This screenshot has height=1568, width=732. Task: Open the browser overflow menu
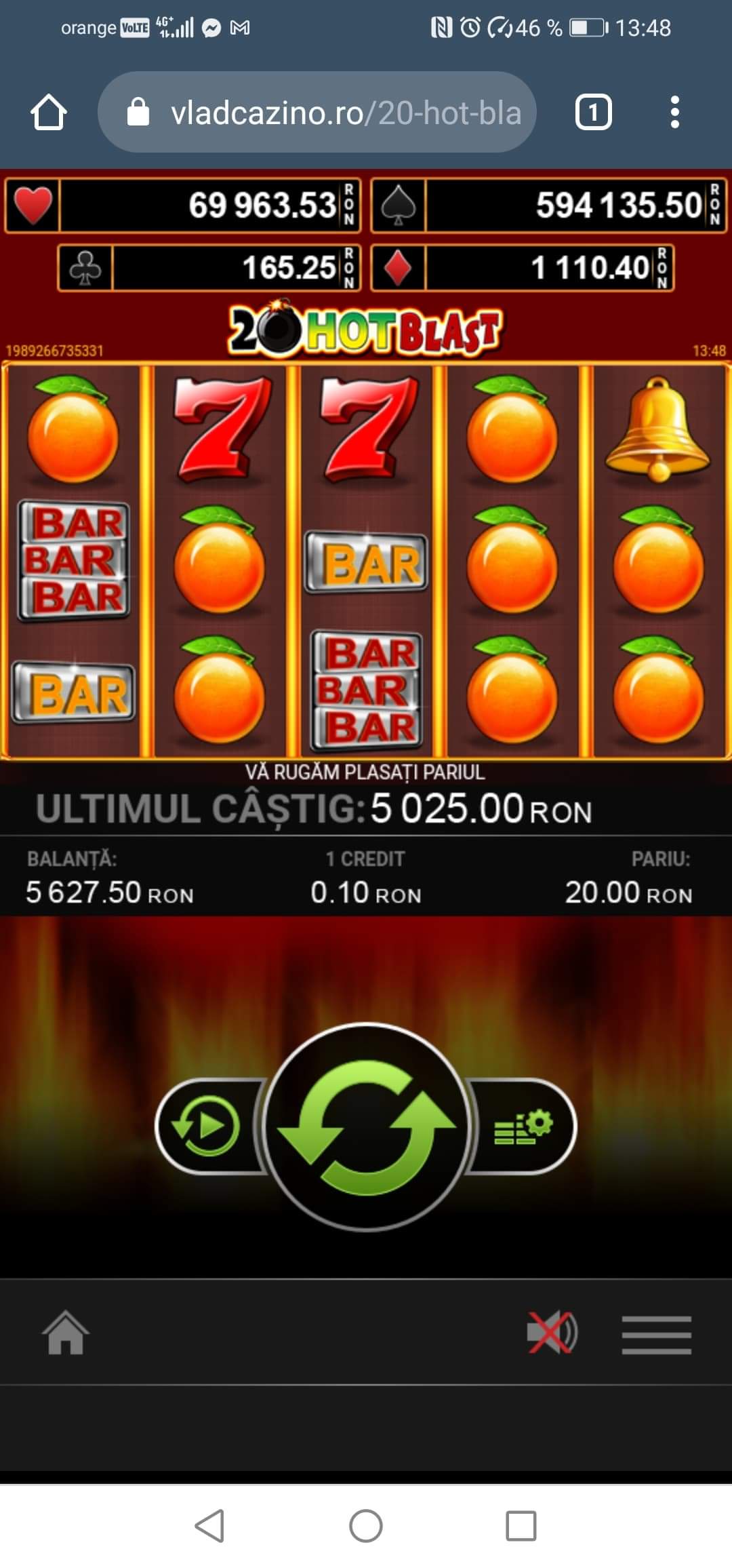pyautogui.click(x=674, y=113)
